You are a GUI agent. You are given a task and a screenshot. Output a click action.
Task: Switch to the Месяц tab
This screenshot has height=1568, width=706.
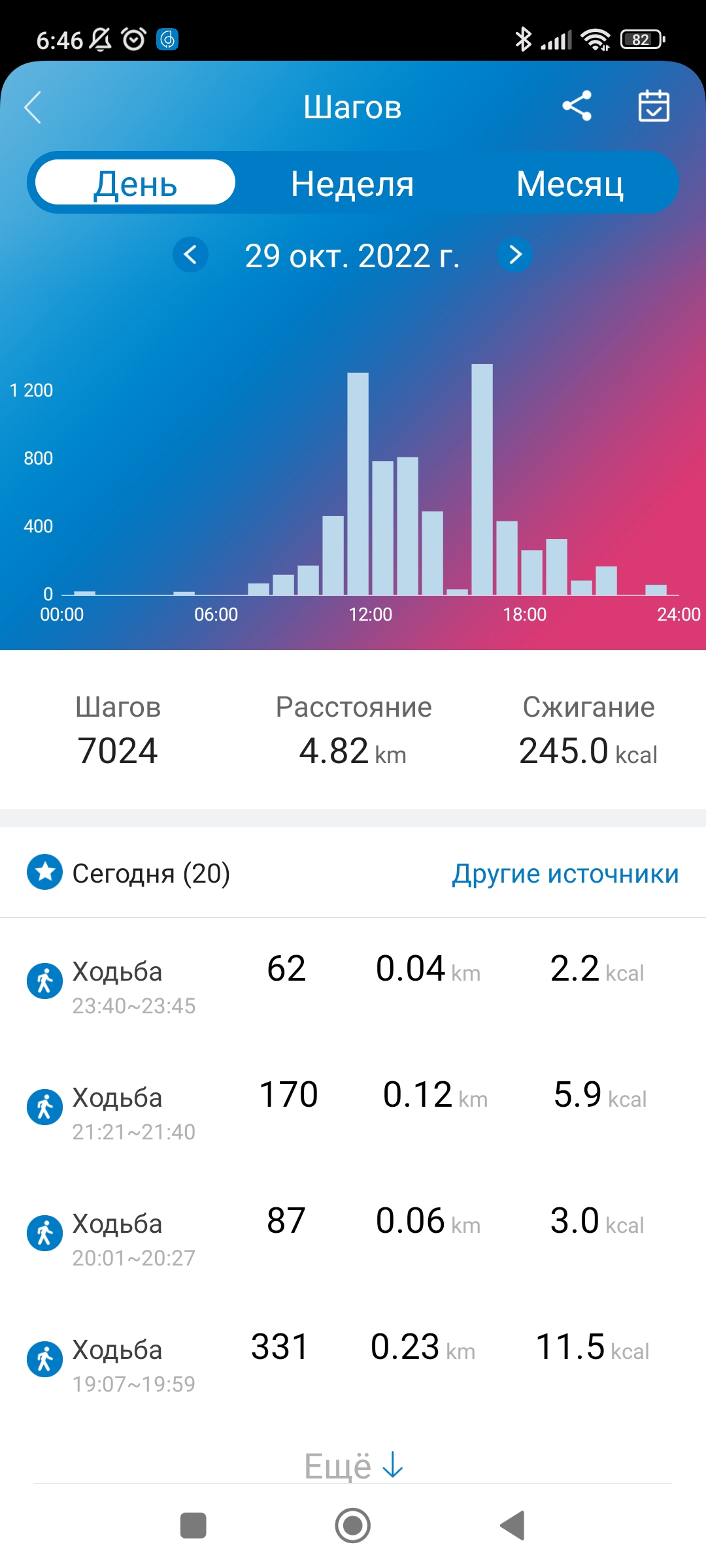point(569,184)
